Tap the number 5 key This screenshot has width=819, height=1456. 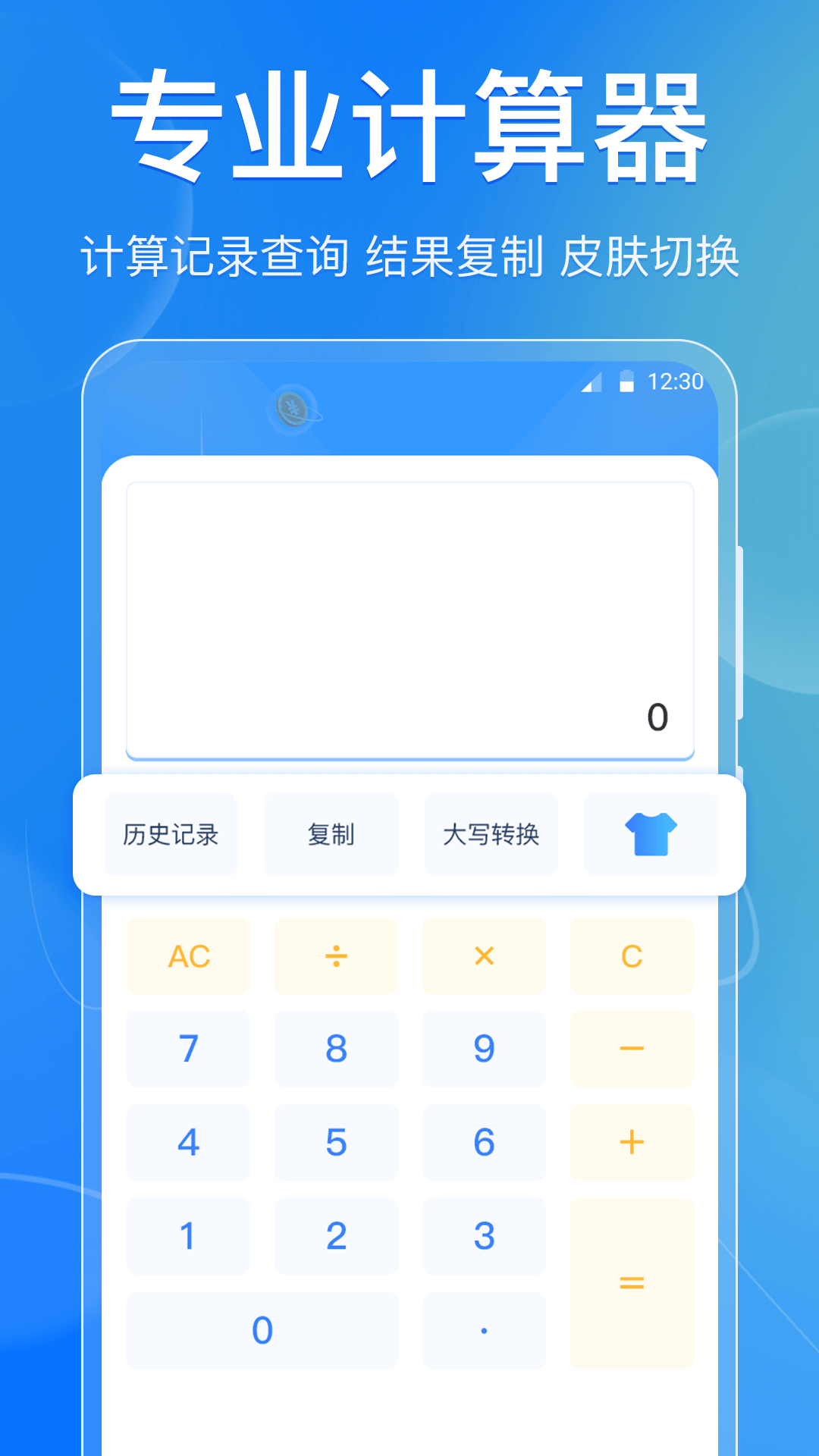(x=337, y=1143)
